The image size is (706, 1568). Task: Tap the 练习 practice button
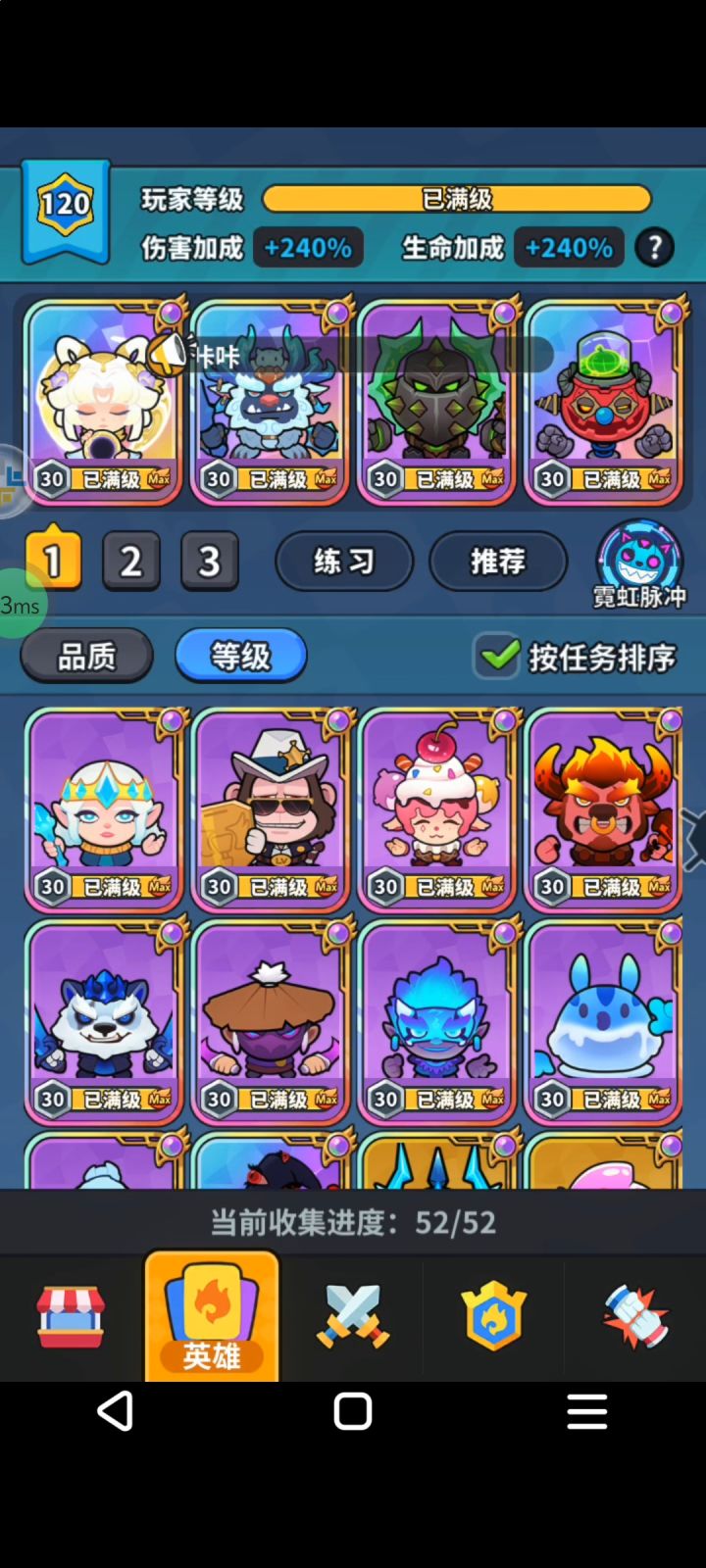(x=344, y=562)
